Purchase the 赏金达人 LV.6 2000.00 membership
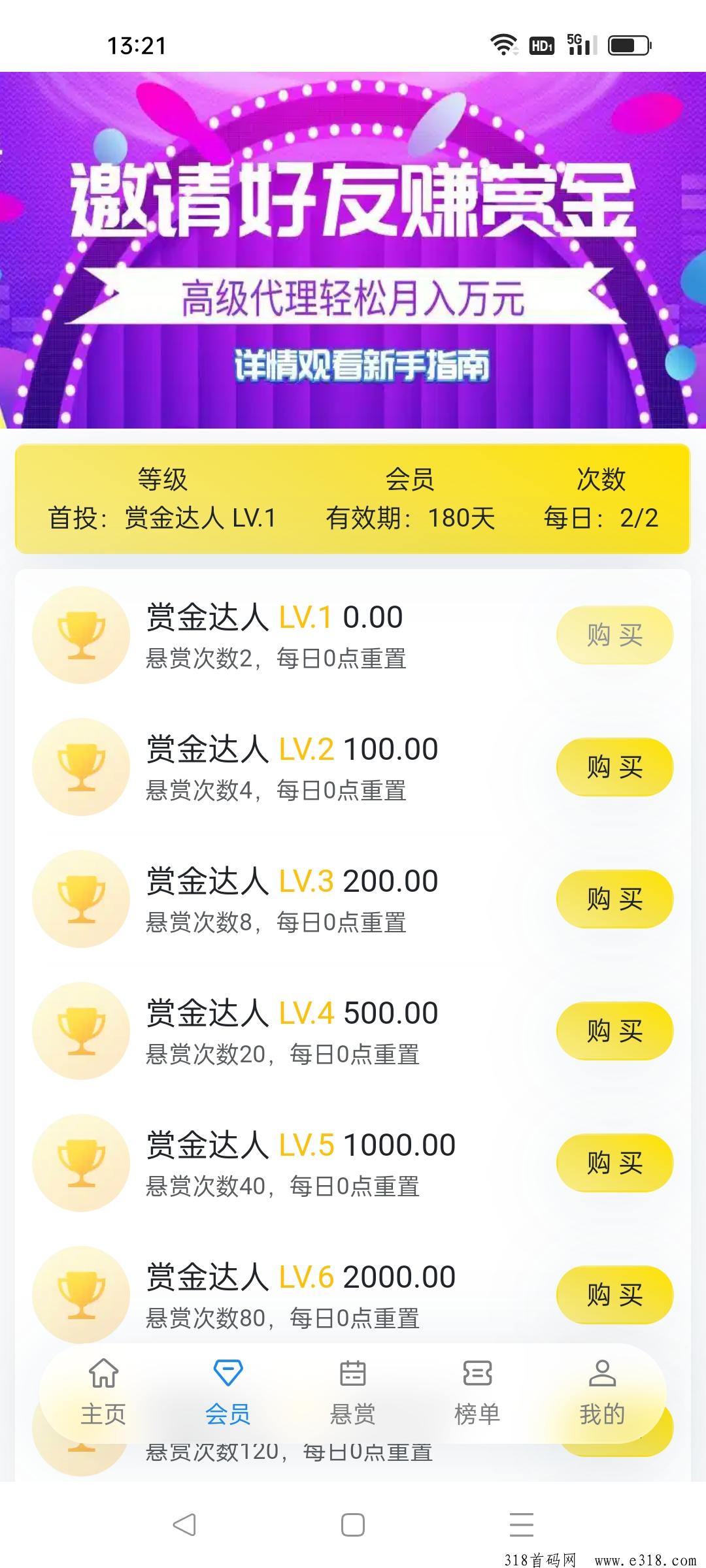Image resolution: width=706 pixels, height=1568 pixels. (x=614, y=1295)
